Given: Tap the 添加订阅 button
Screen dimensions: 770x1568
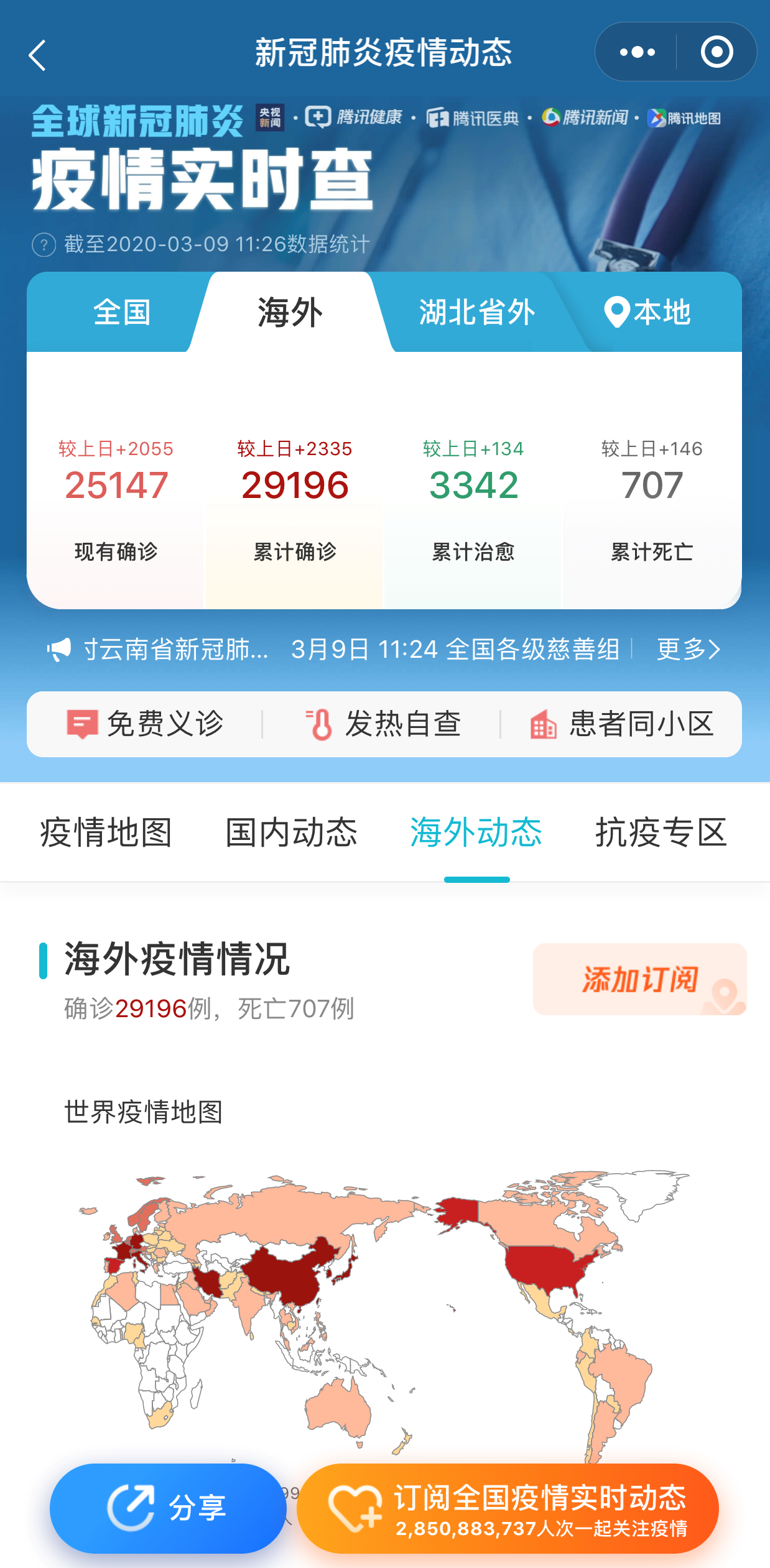Looking at the screenshot, I should (639, 979).
